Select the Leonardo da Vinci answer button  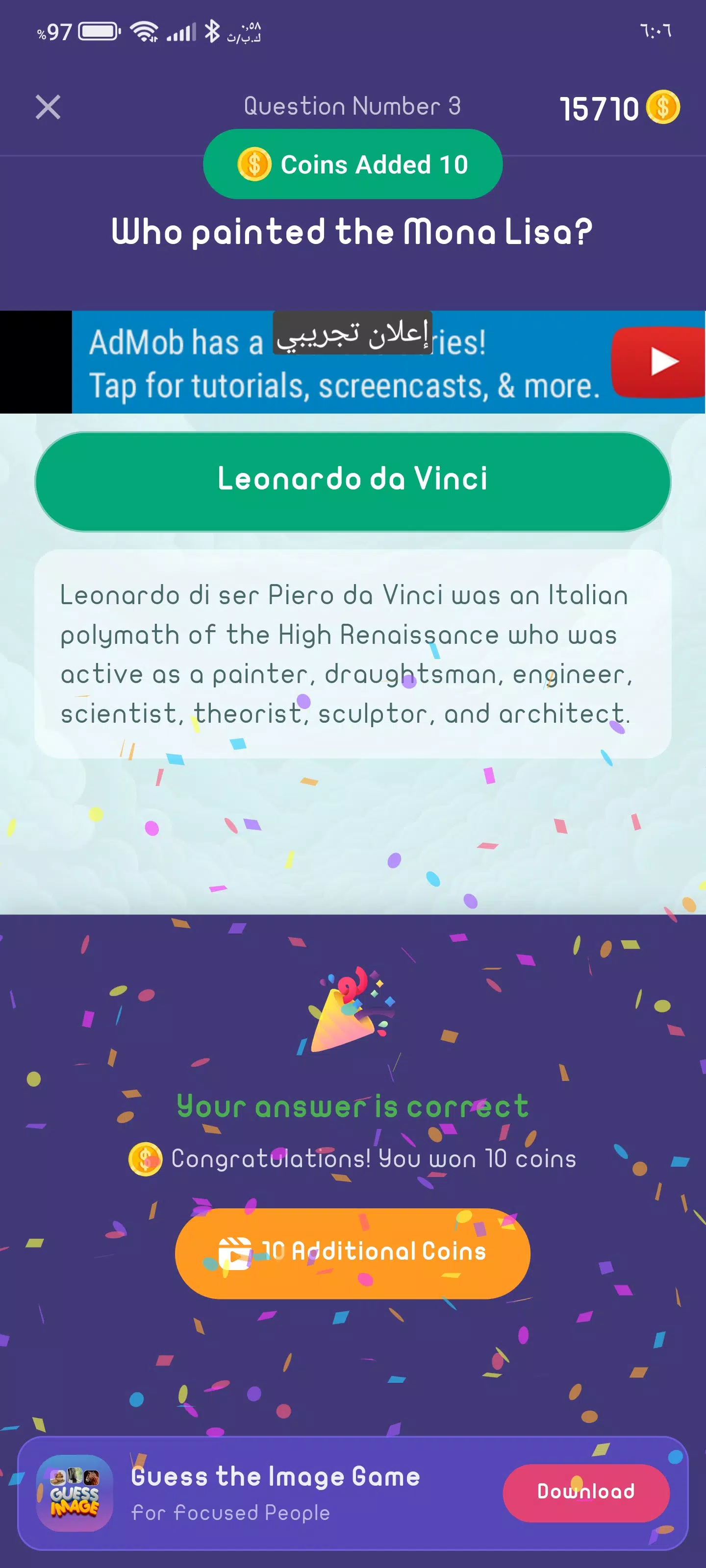(353, 480)
